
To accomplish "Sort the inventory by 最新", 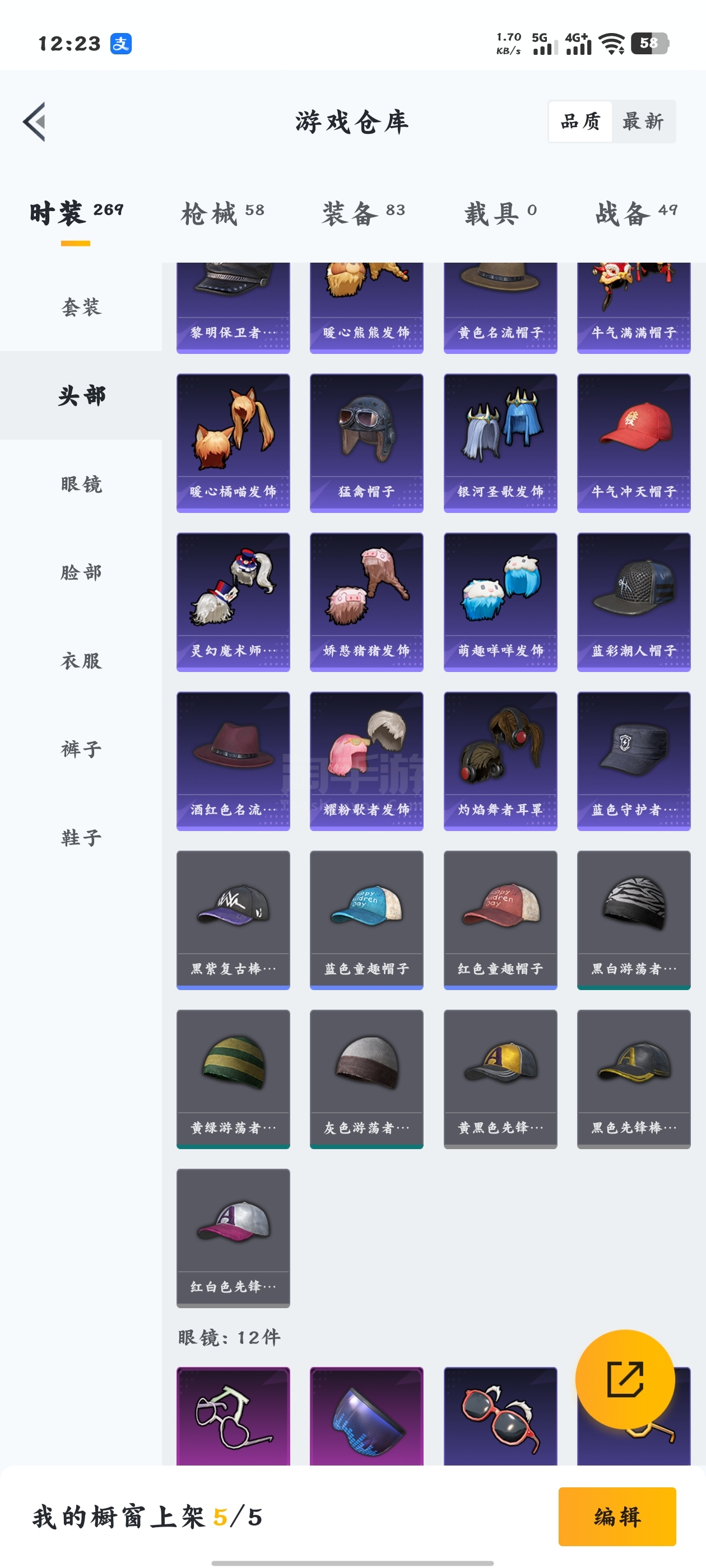I will pos(643,122).
